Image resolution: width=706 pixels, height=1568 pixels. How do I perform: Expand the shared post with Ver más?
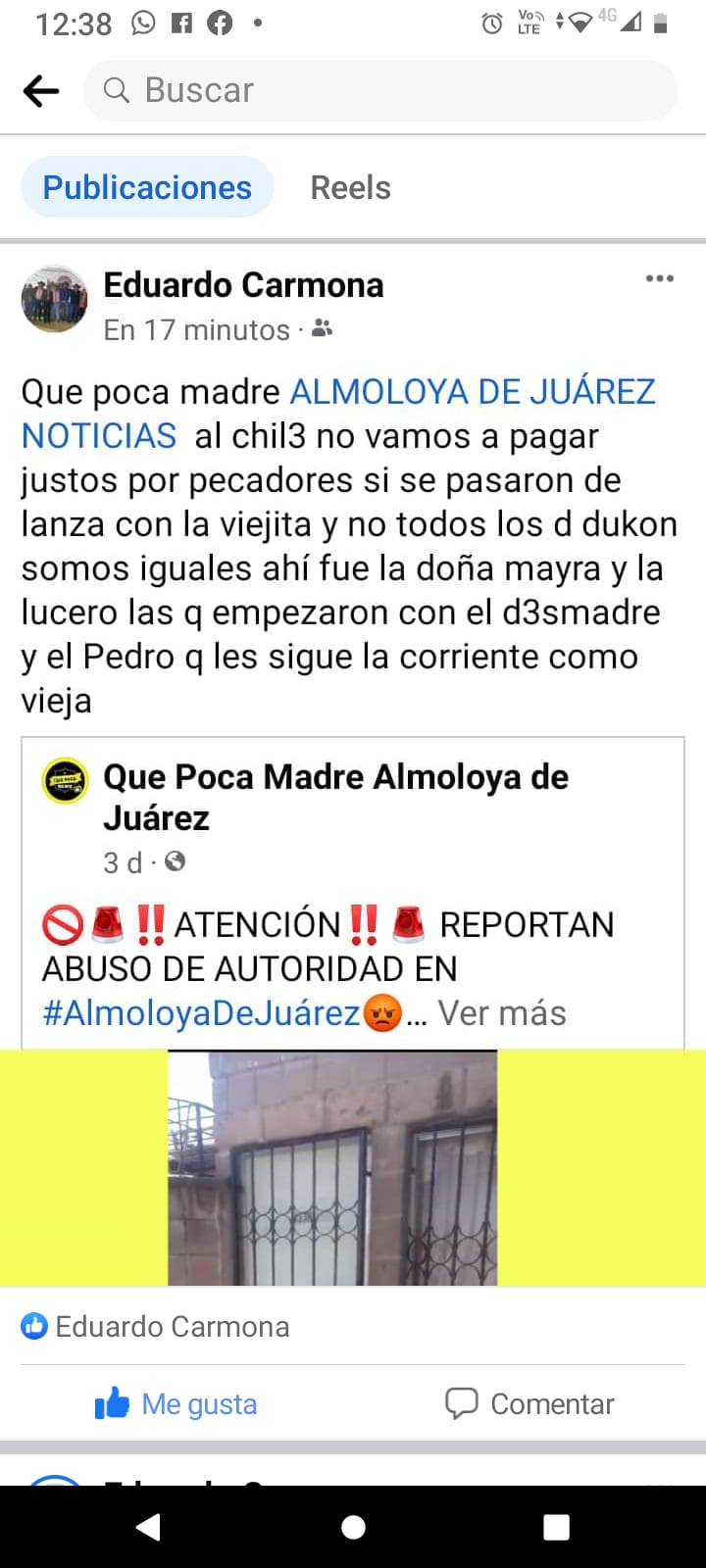tap(501, 1012)
